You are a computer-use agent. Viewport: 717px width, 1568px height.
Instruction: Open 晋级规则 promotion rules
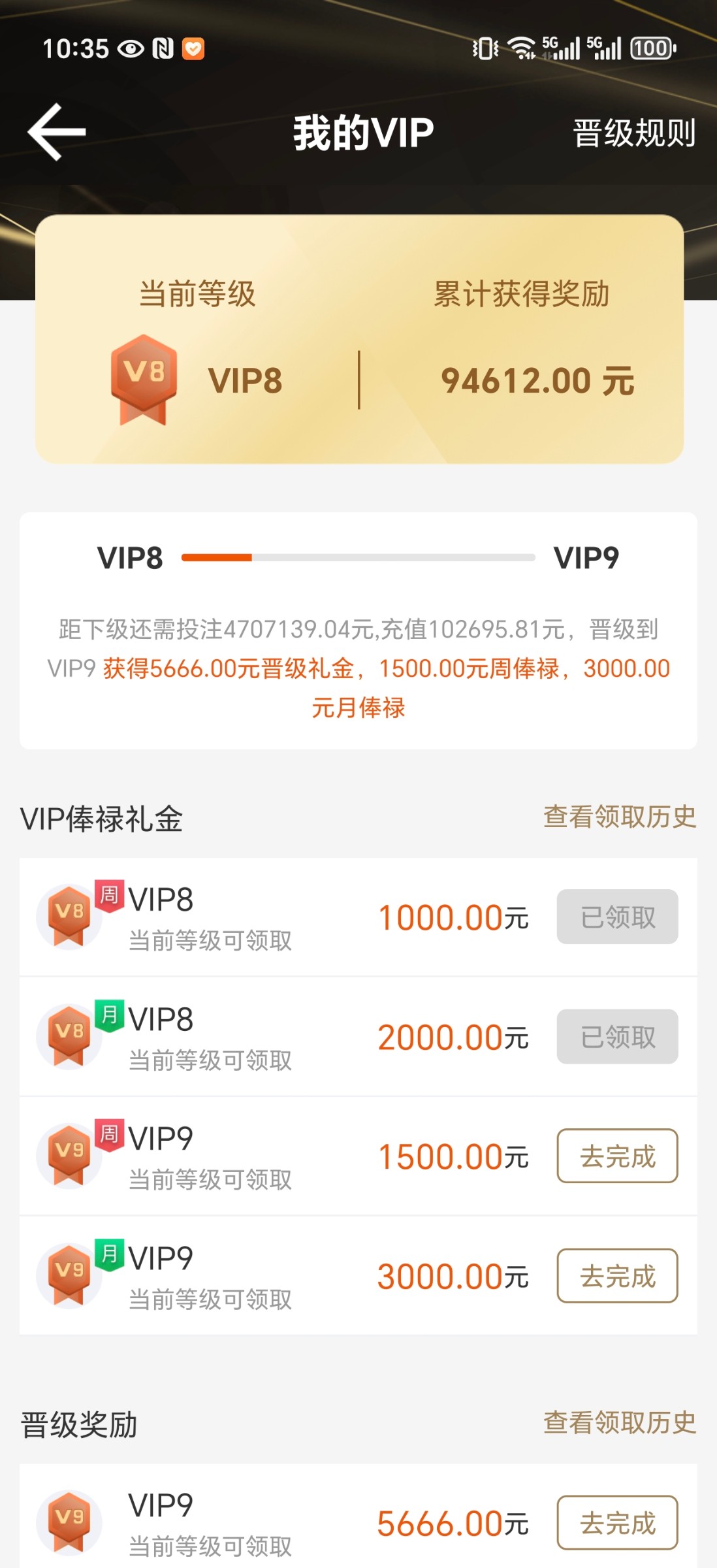coord(633,133)
